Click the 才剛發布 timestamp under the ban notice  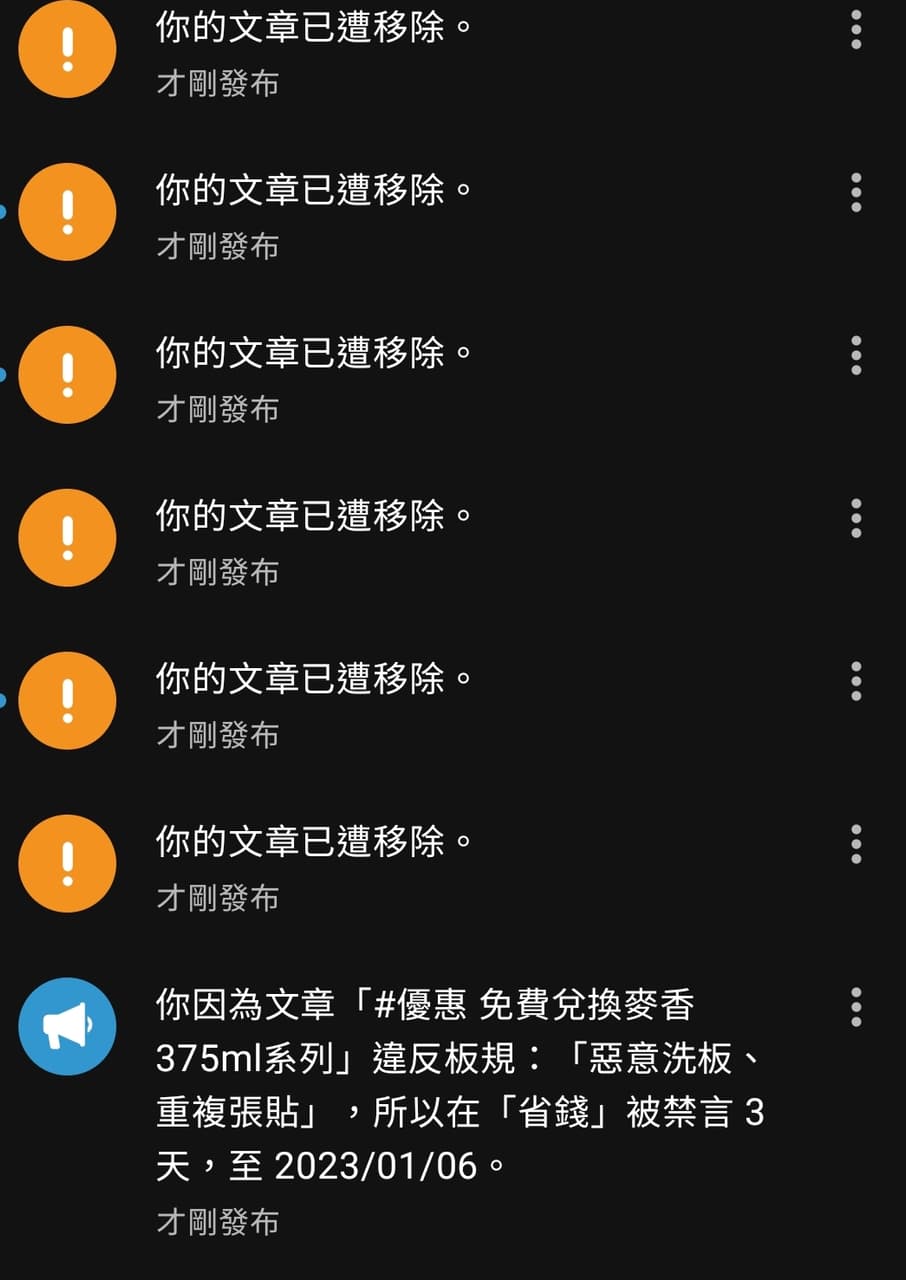pos(217,1220)
